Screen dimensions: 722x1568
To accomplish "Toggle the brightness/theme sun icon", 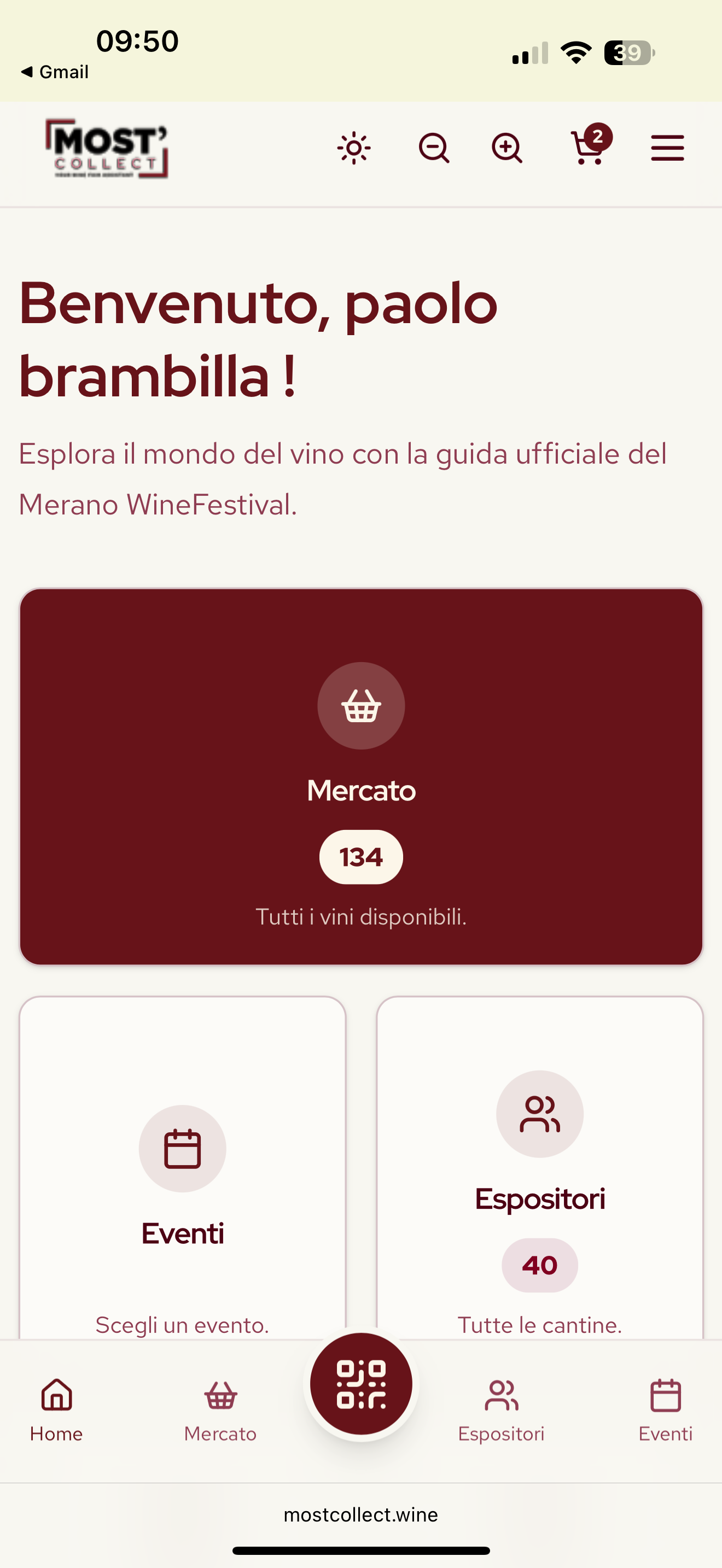I will click(x=354, y=147).
